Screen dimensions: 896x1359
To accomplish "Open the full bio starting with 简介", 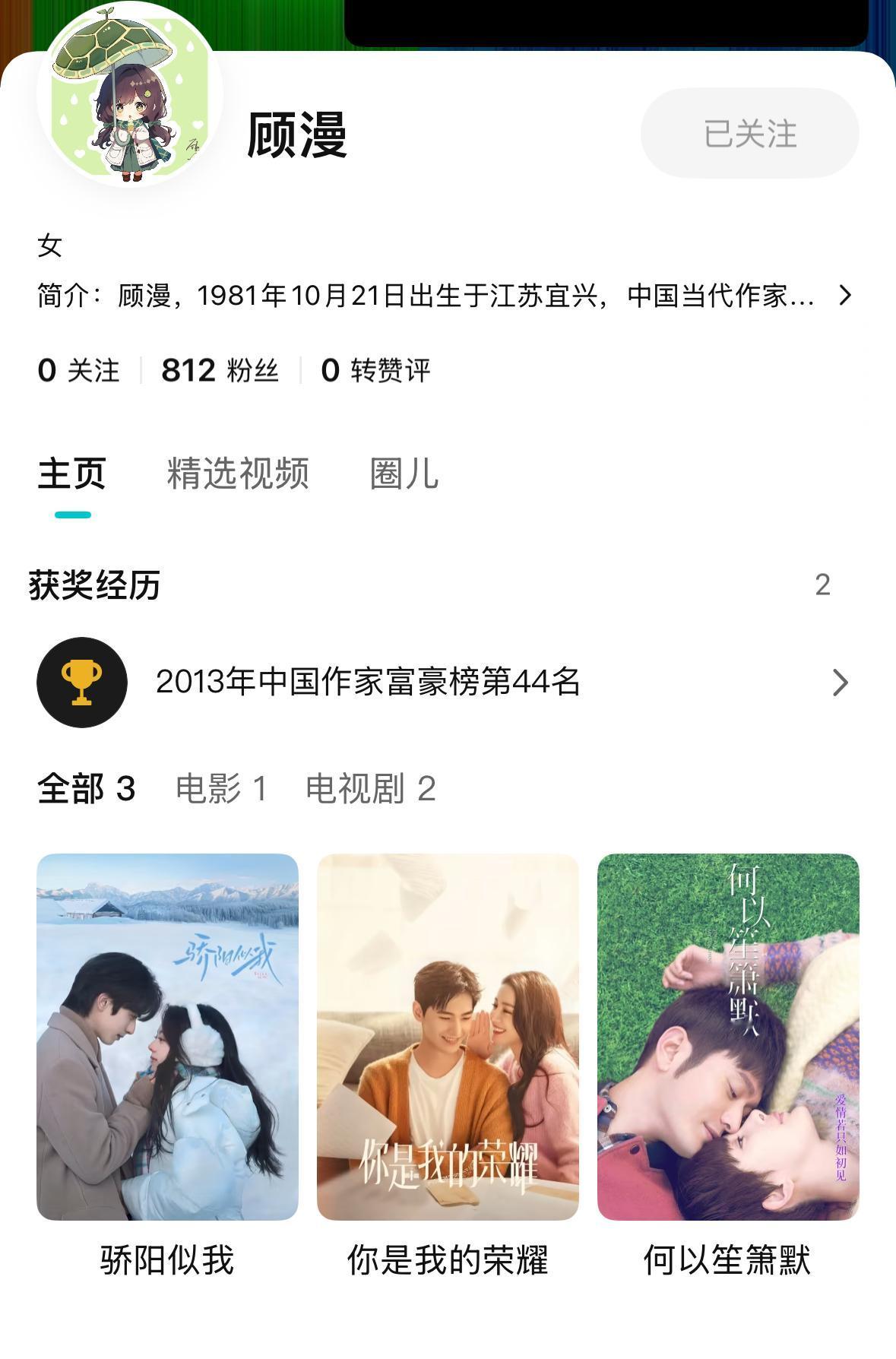I will click(x=426, y=296).
